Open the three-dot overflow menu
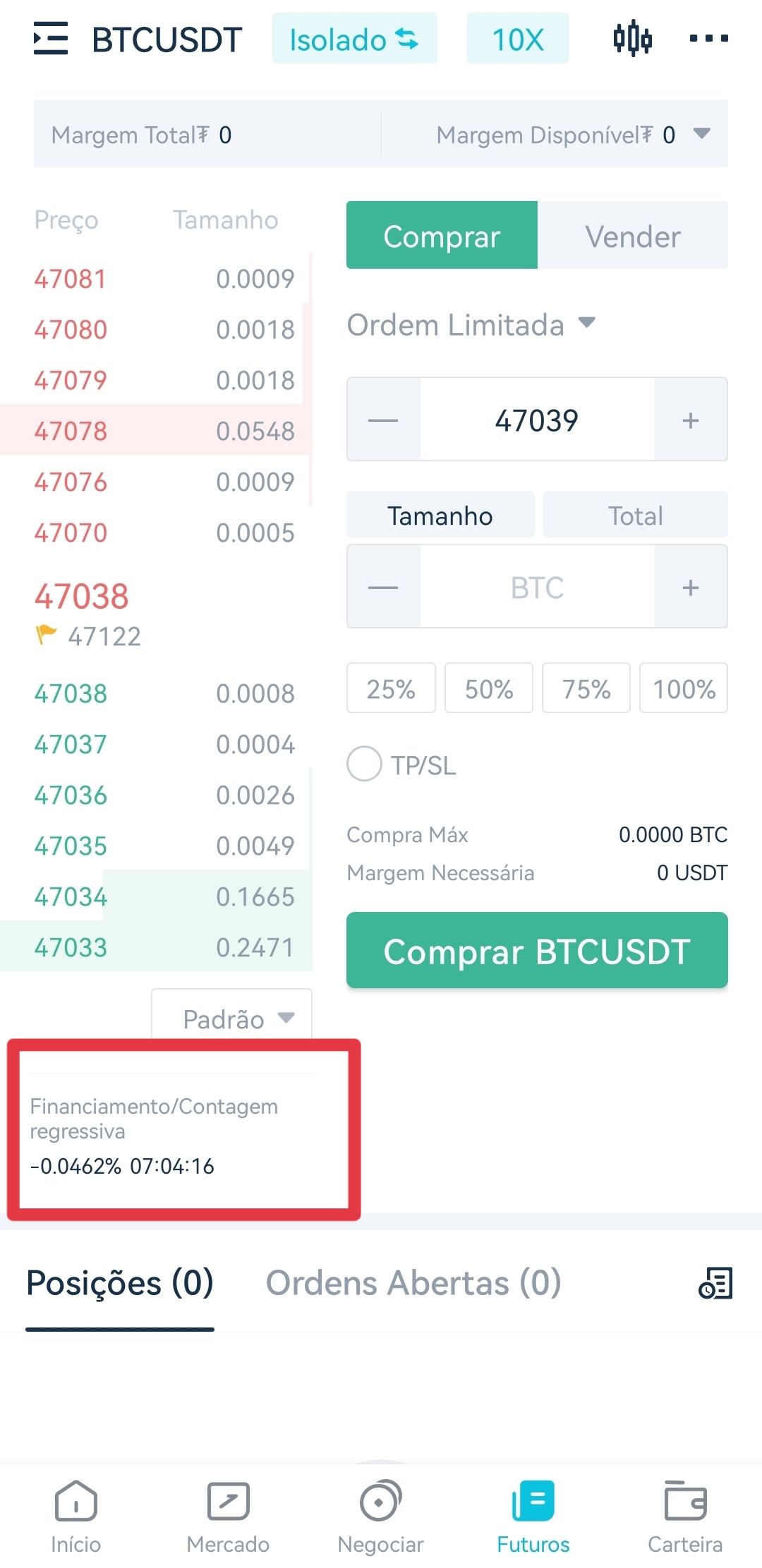762x1568 pixels. point(708,38)
